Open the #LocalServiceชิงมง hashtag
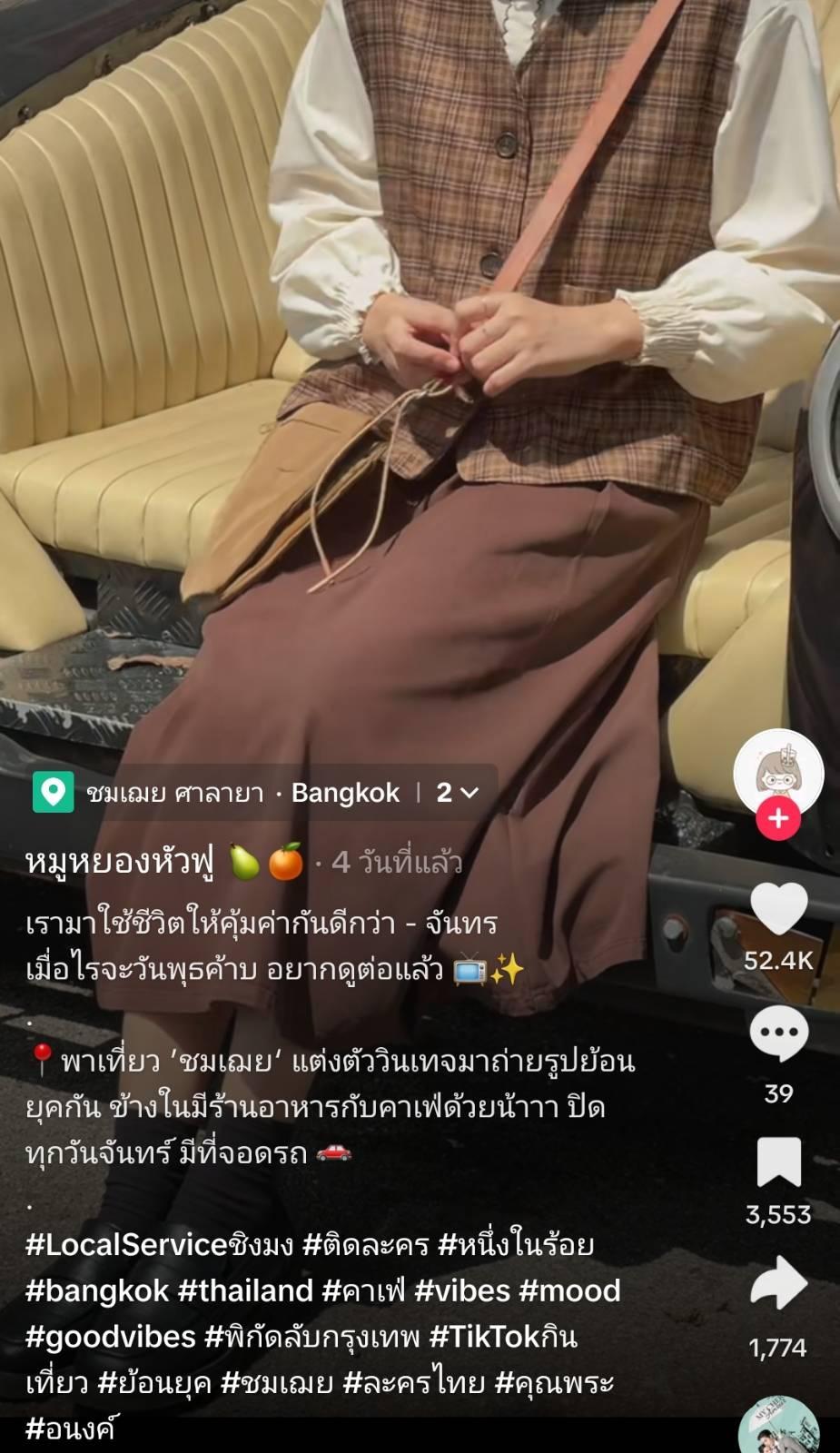Screen dimensions: 840x1453 pos(160,1244)
